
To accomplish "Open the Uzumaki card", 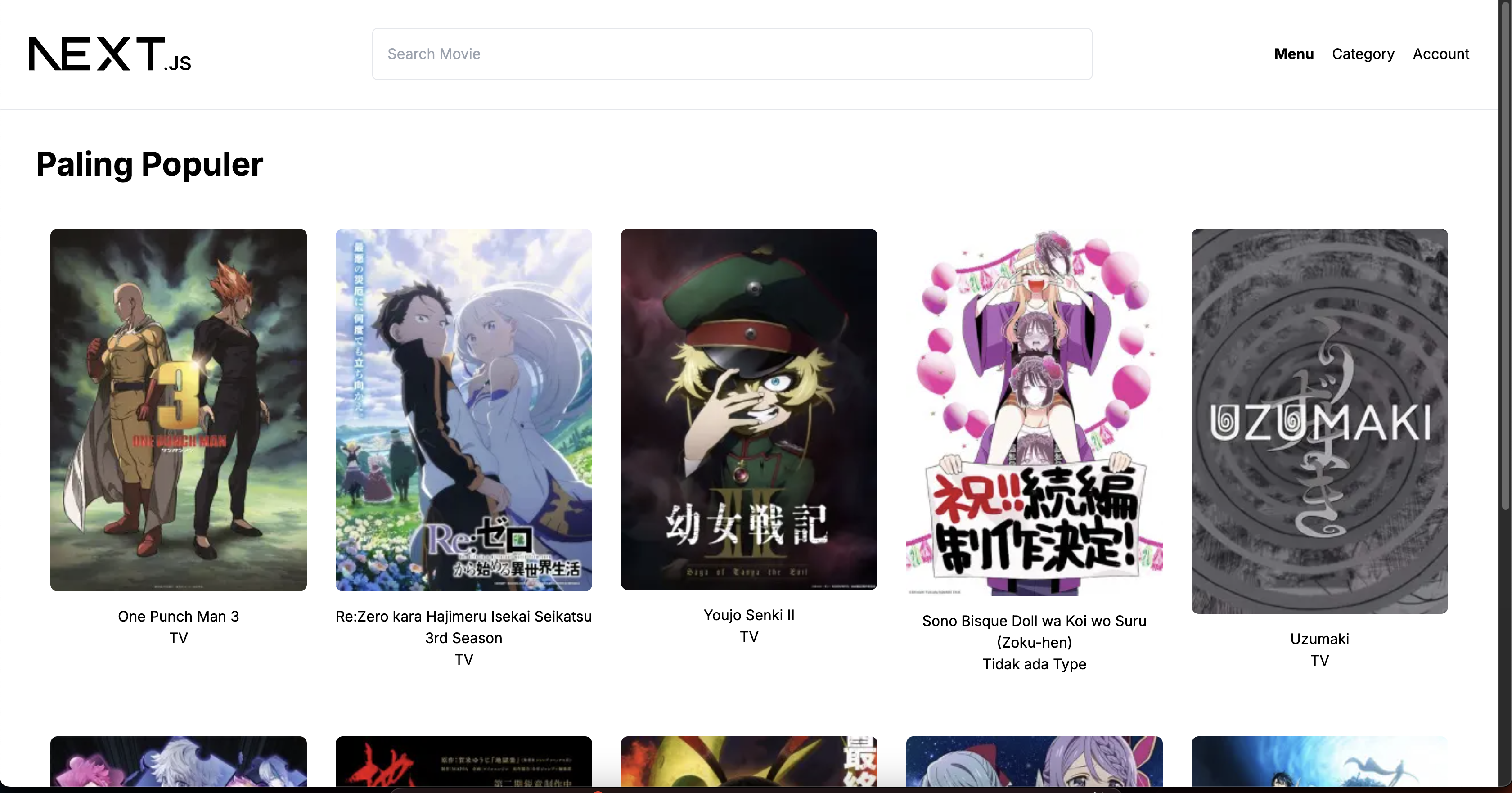I will (x=1319, y=421).
